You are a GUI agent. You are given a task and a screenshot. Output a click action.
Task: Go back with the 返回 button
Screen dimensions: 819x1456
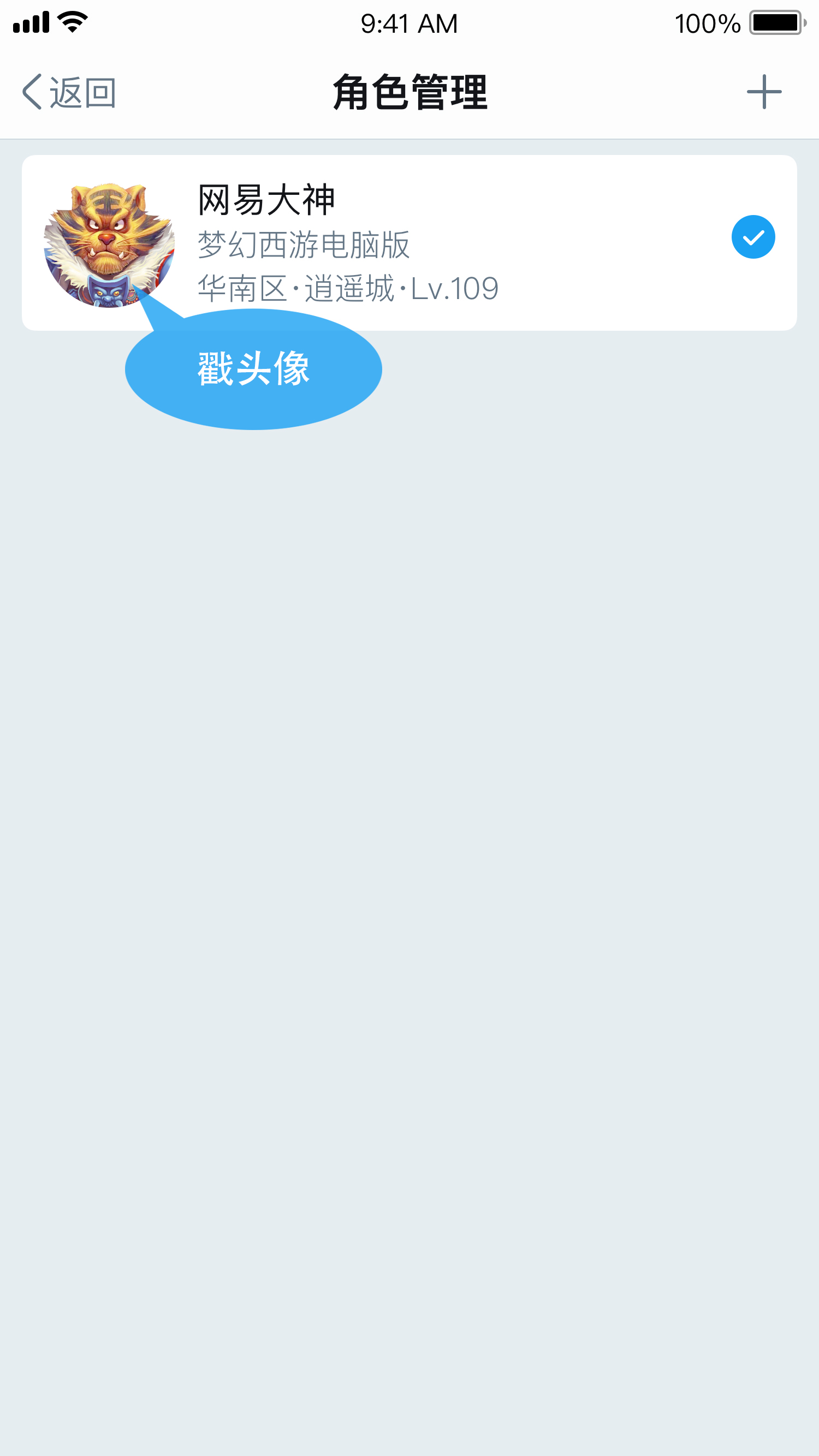pyautogui.click(x=69, y=92)
